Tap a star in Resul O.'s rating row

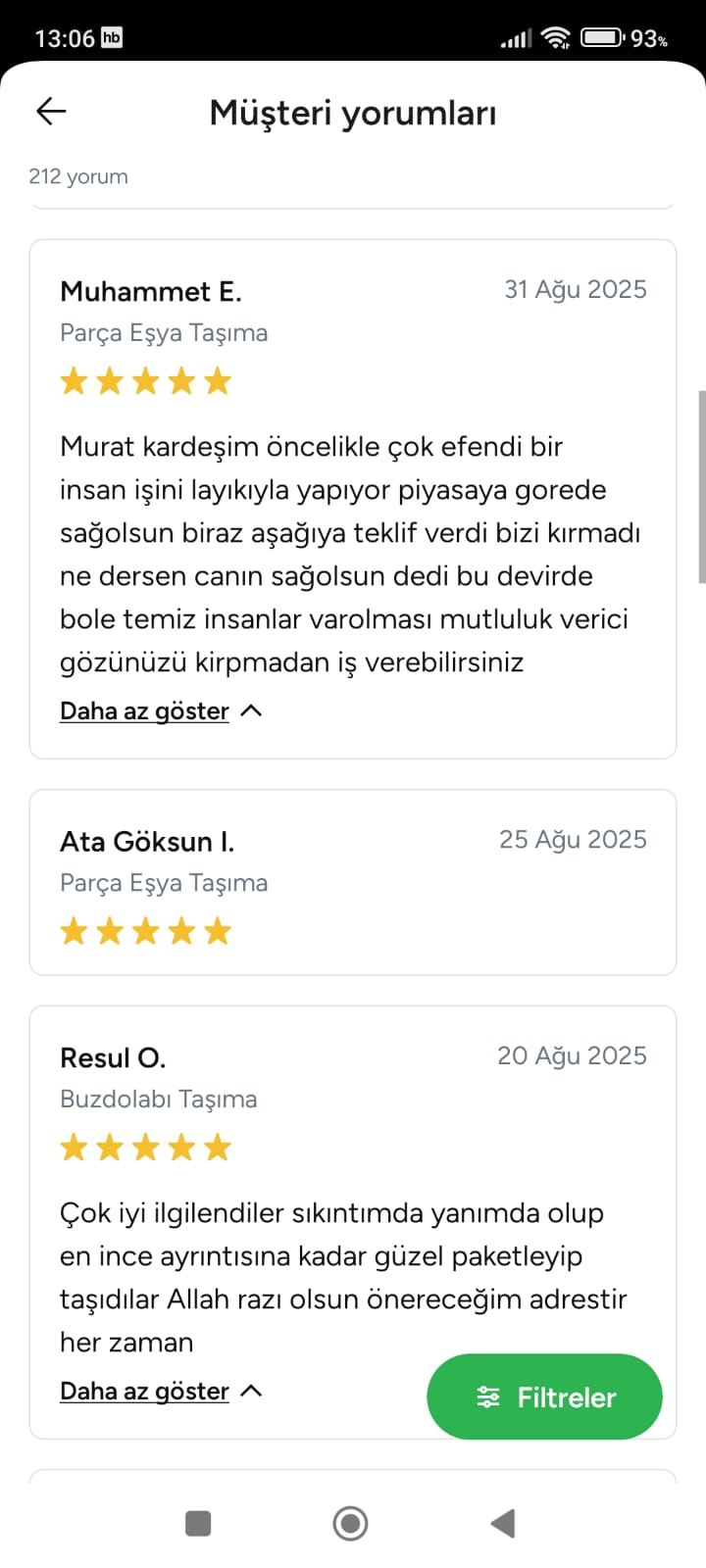pyautogui.click(x=145, y=1147)
